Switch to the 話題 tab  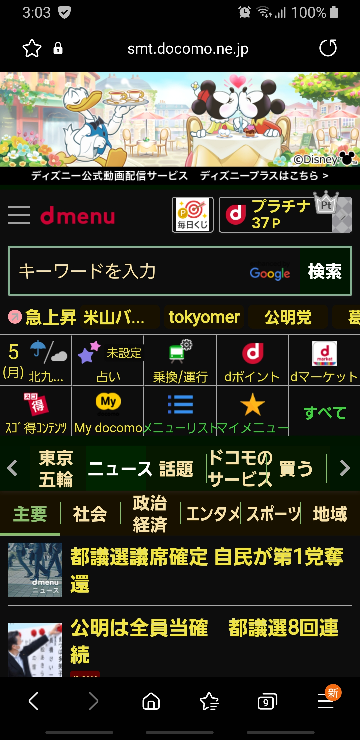(176, 469)
